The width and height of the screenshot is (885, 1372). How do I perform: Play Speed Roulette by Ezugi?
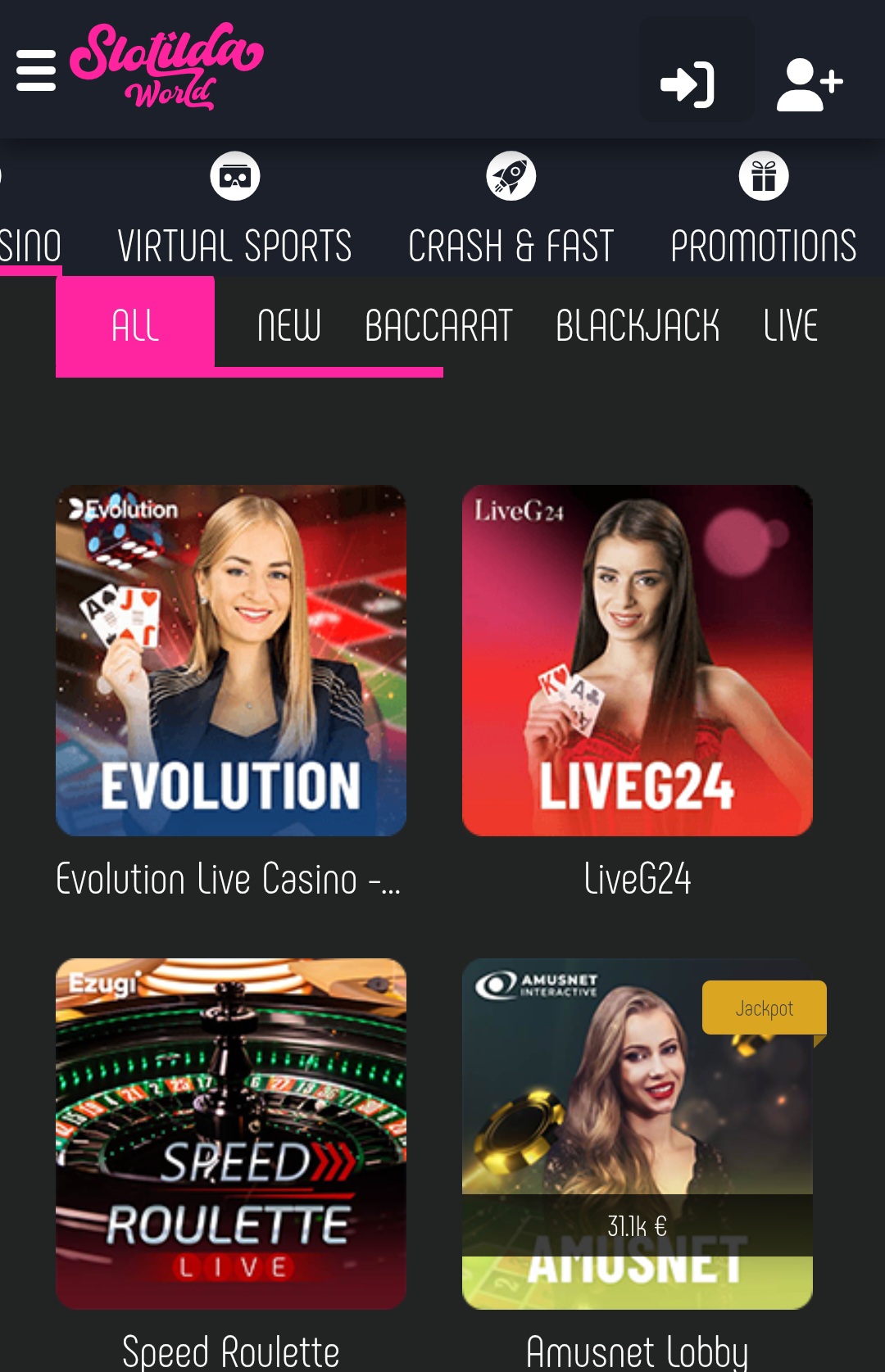[231, 1134]
